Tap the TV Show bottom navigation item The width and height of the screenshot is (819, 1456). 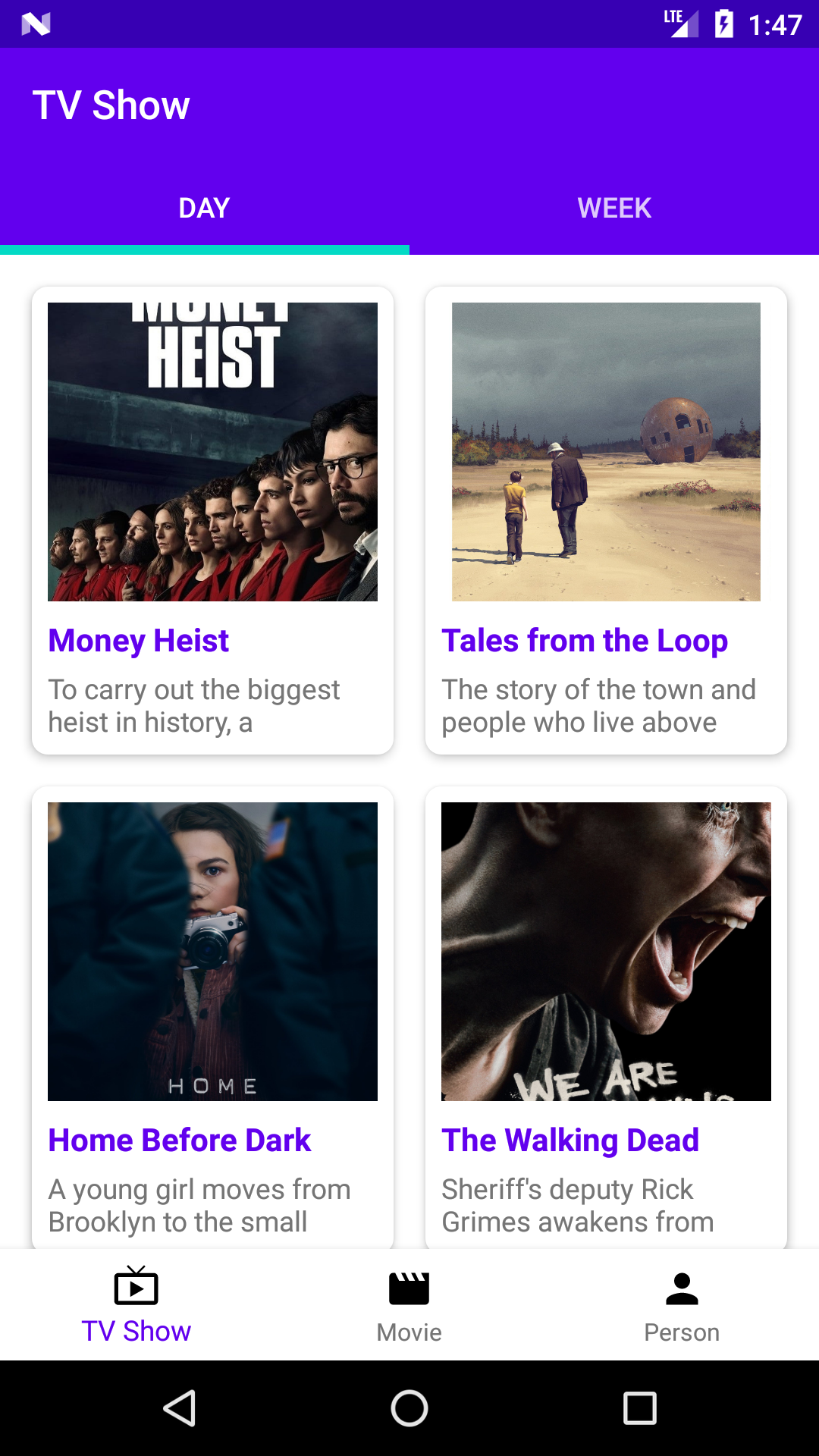point(136,1306)
